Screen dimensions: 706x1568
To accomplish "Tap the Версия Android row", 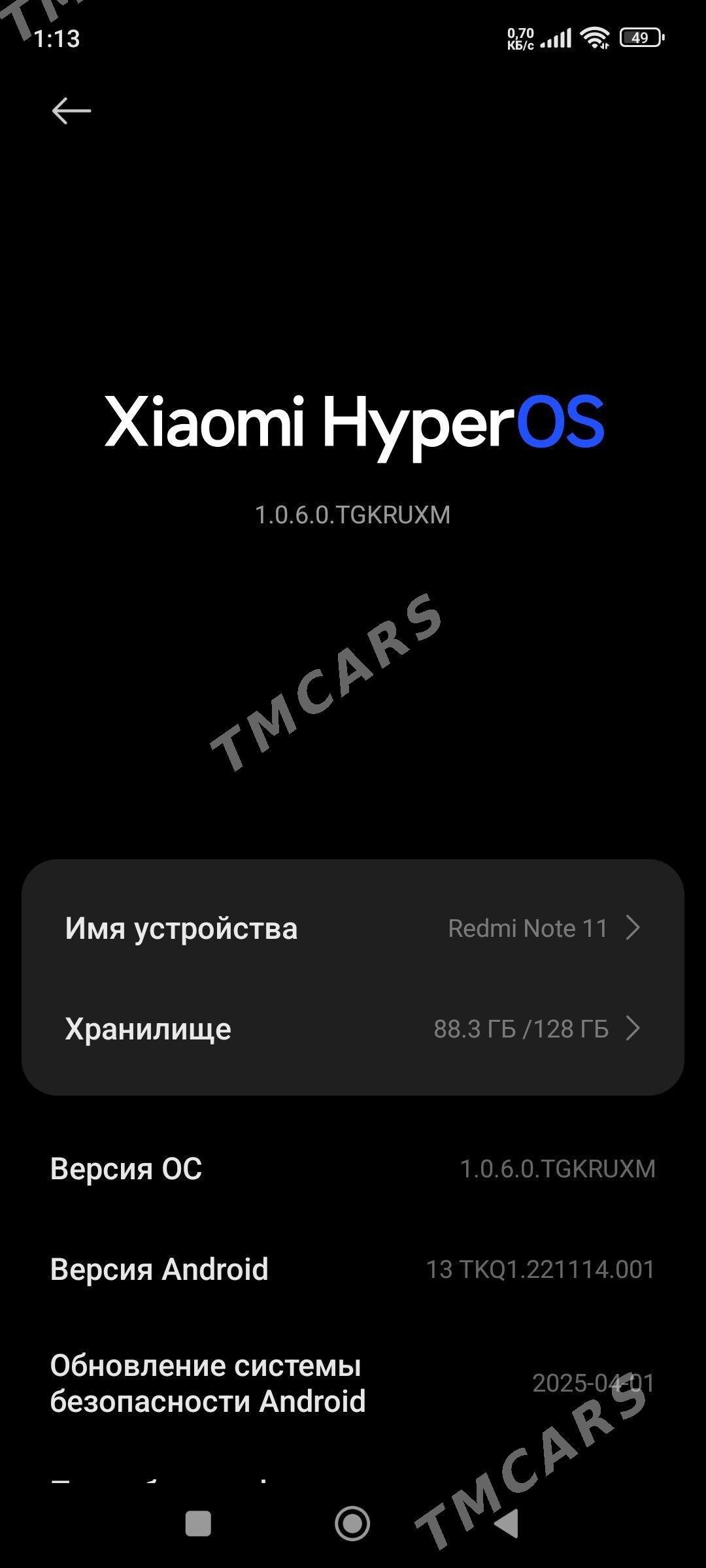I will pyautogui.click(x=353, y=1269).
